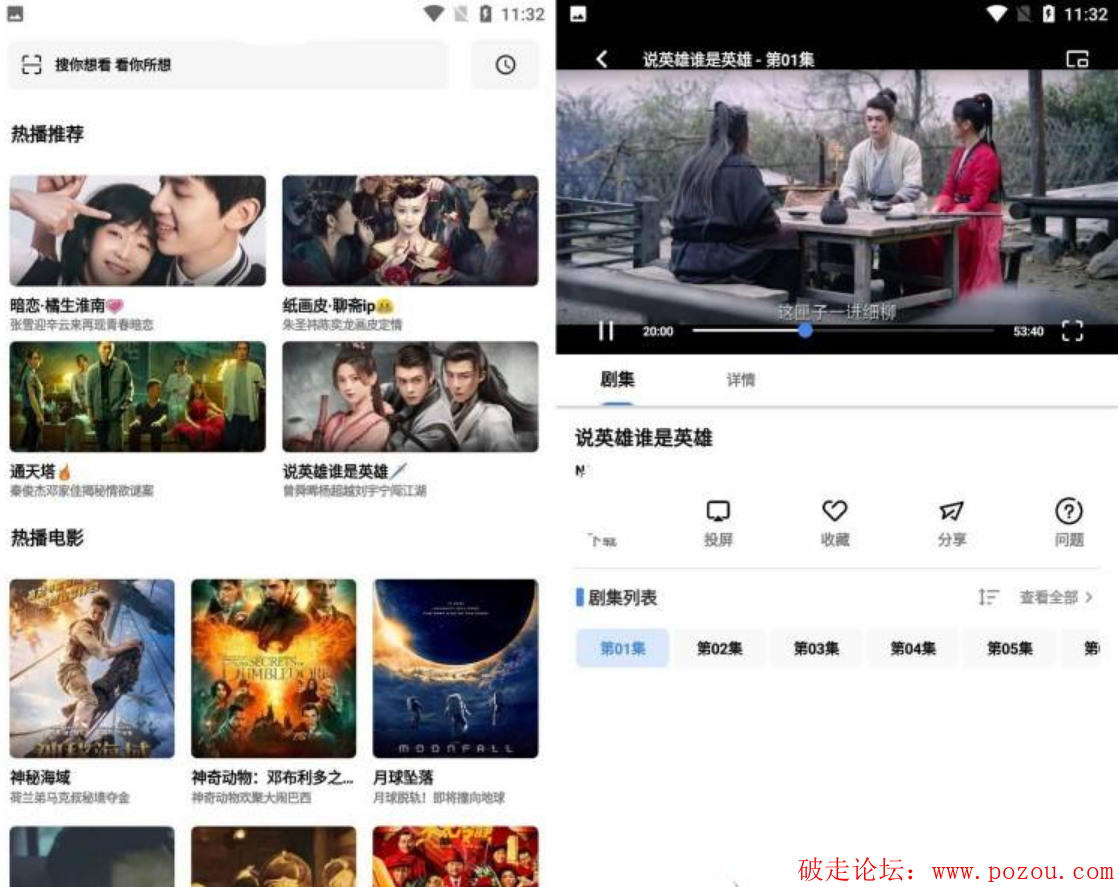The image size is (1119, 887).
Task: Go back from the video player
Action: click(x=601, y=59)
